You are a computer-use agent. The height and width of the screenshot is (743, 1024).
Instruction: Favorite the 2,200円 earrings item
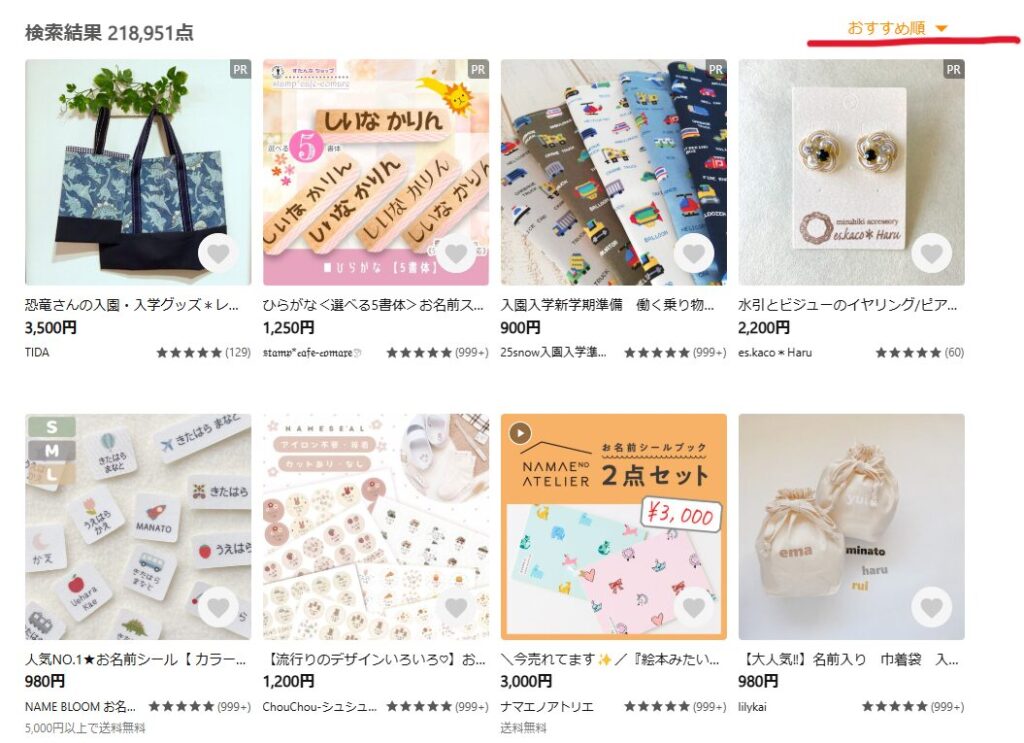[x=932, y=253]
